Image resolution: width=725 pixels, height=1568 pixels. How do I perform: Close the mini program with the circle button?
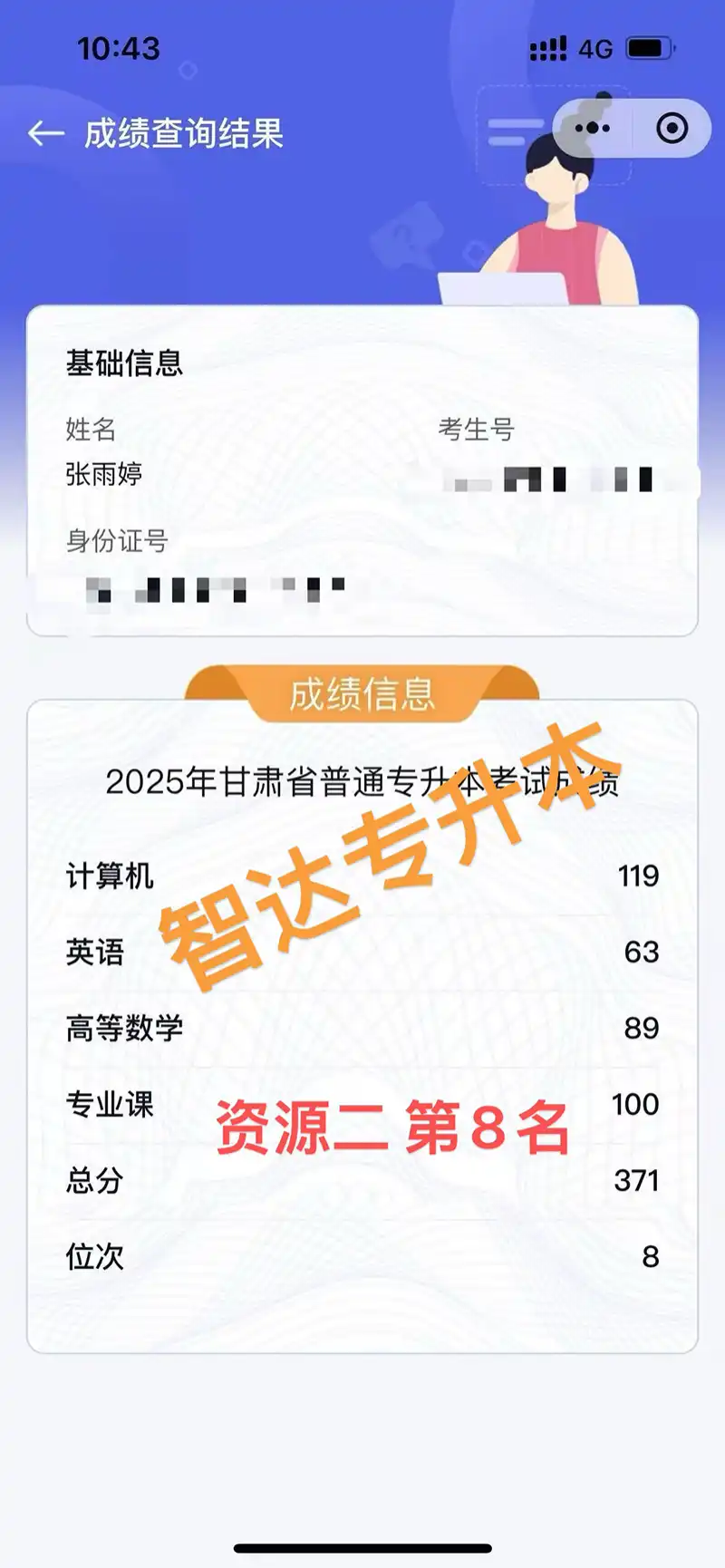(x=672, y=129)
